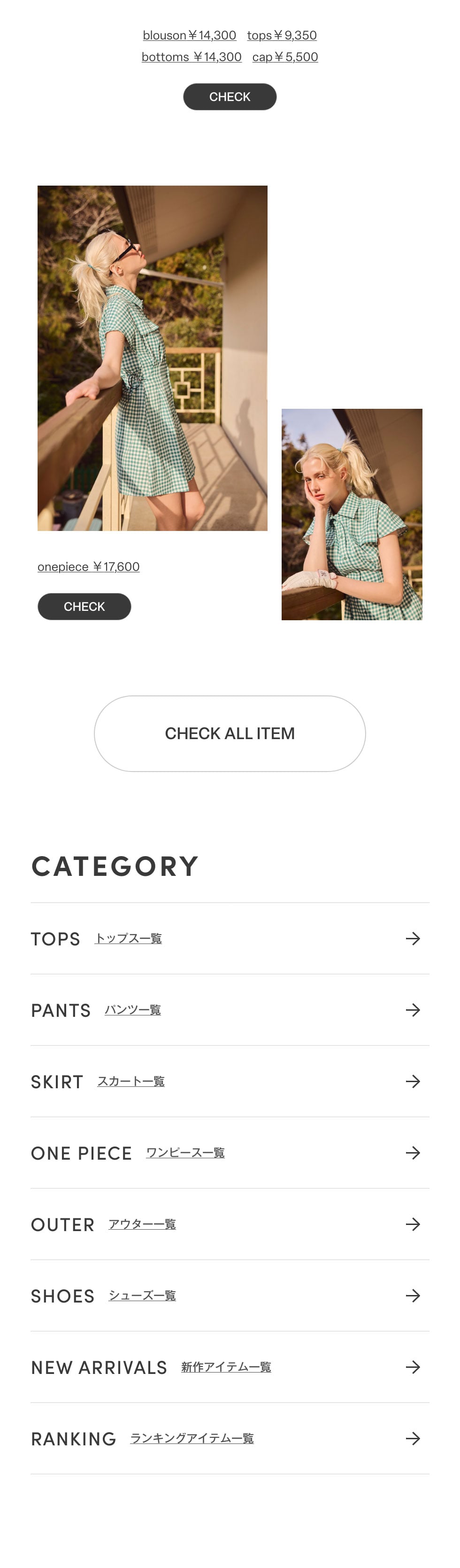Open the RANKING items row
Screen dimensions: 460x1568
(230, 1438)
